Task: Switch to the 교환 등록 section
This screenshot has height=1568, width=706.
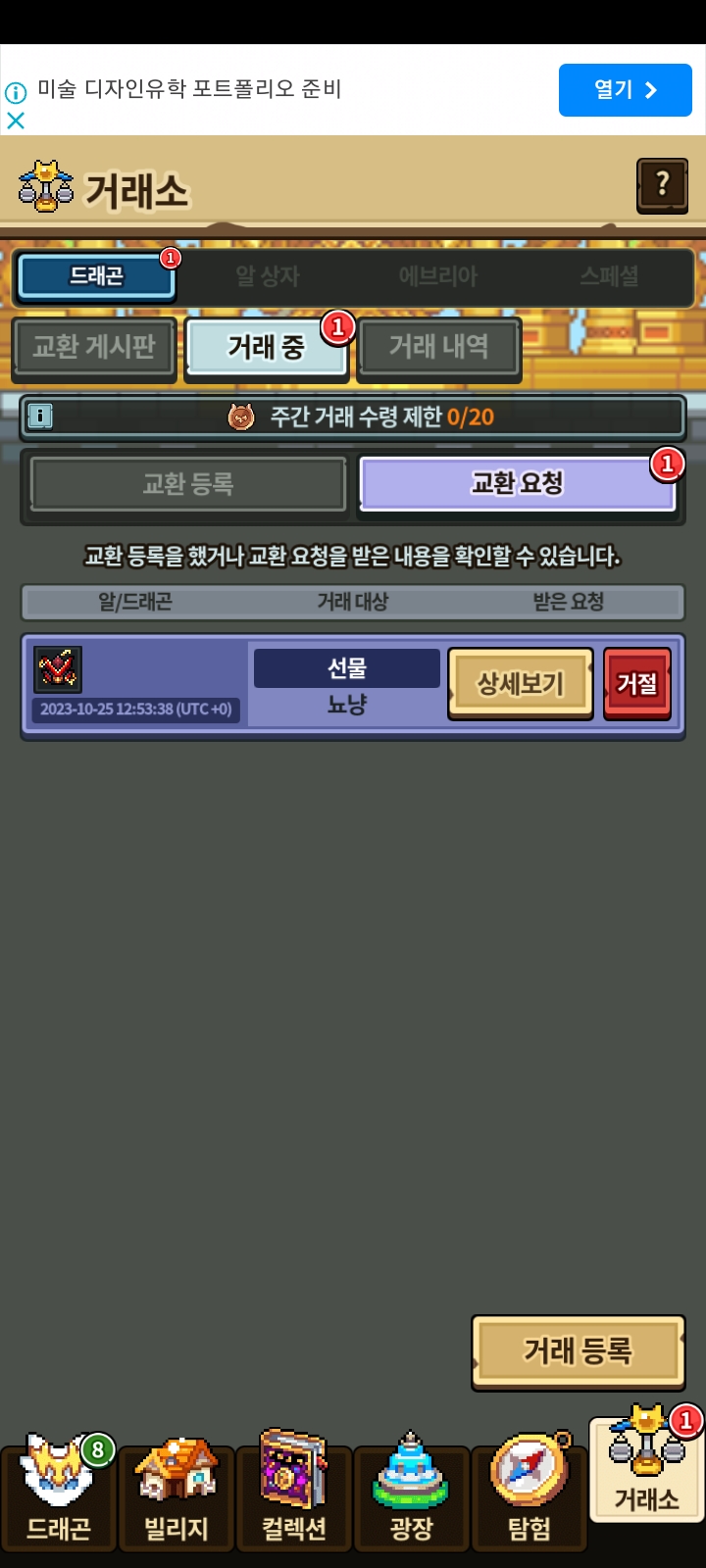Action: (x=188, y=484)
